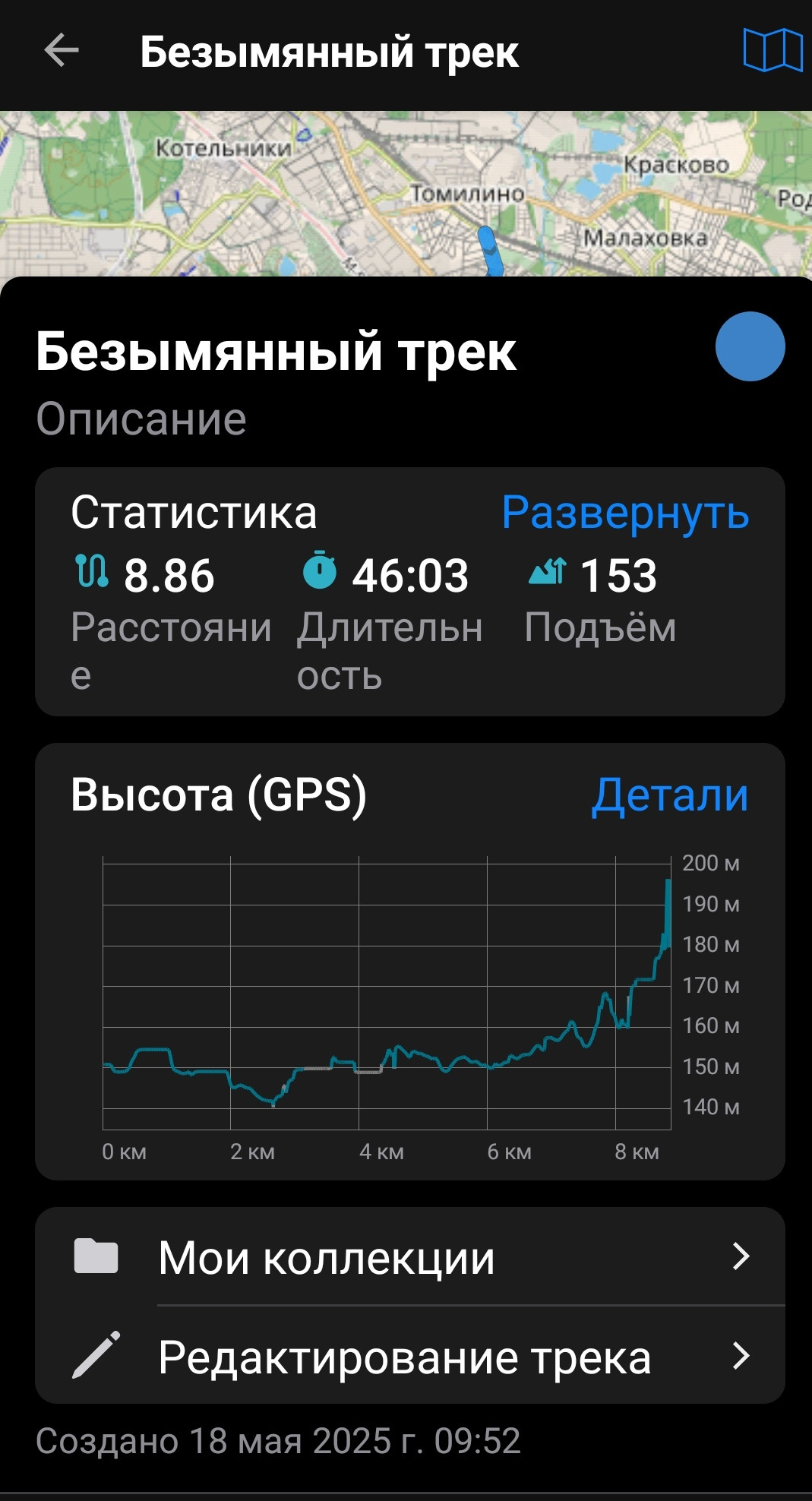Viewport: 812px width, 1501px height.
Task: Edit the Описание field
Action: pyautogui.click(x=141, y=419)
